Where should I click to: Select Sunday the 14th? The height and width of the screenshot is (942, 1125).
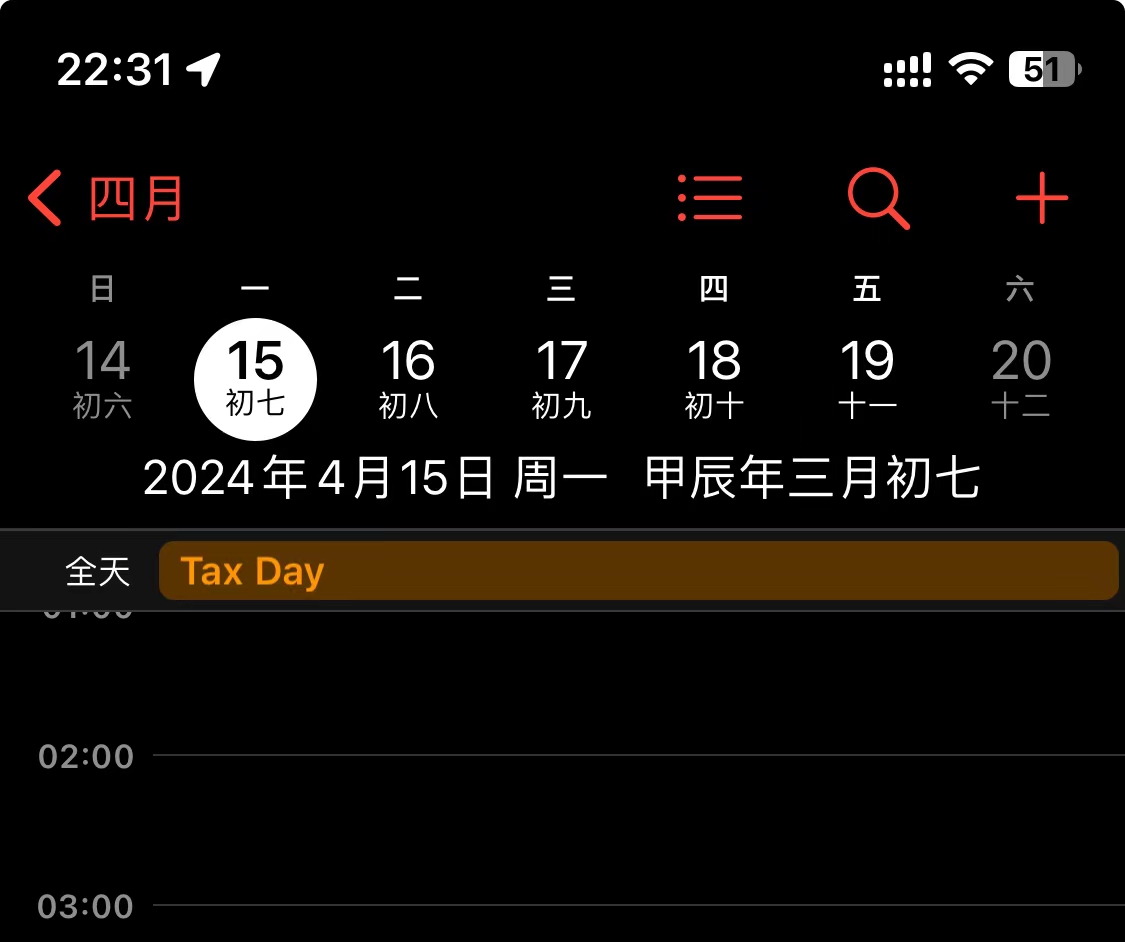tap(102, 377)
